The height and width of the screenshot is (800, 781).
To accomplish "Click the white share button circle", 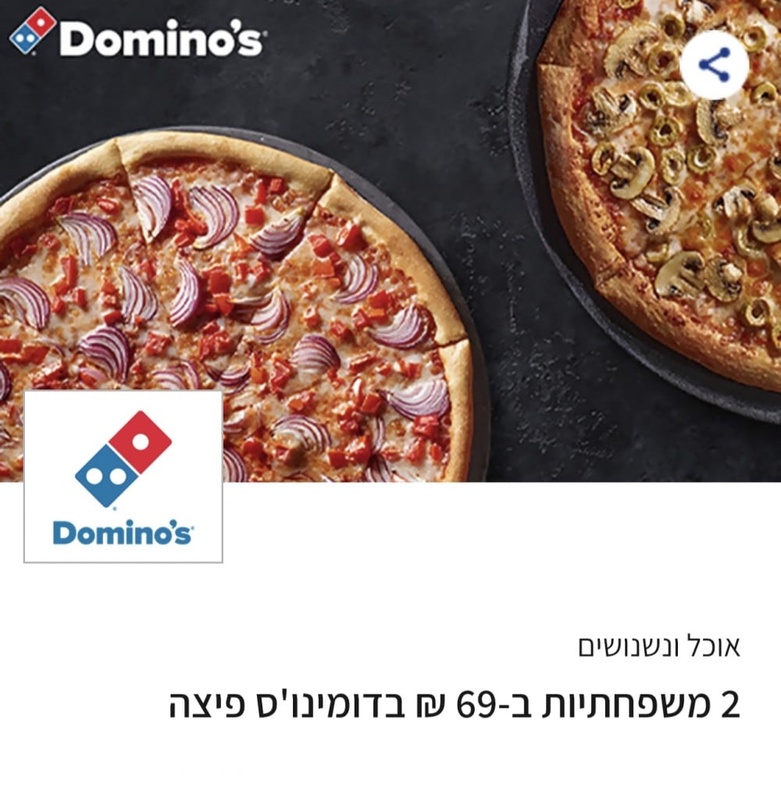I will [714, 62].
